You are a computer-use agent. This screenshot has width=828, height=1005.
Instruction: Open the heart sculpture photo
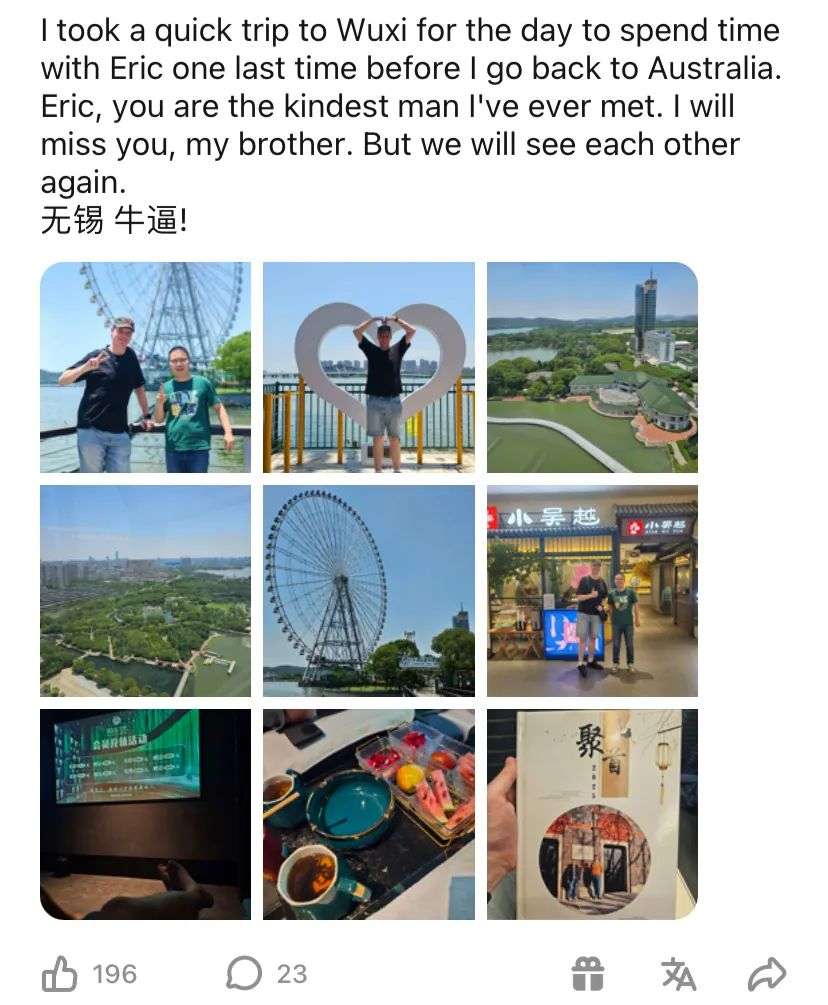coord(369,367)
